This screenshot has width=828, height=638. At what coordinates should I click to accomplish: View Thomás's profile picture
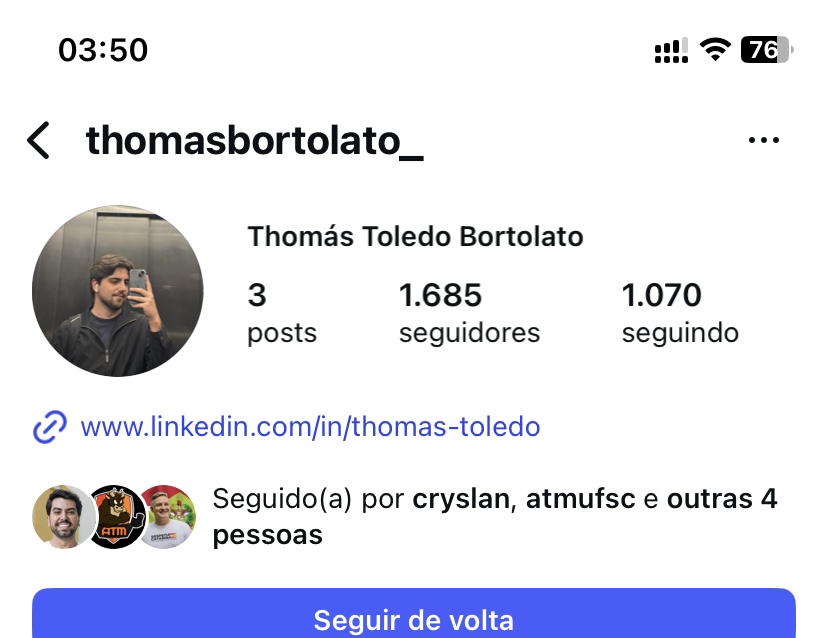point(118,291)
